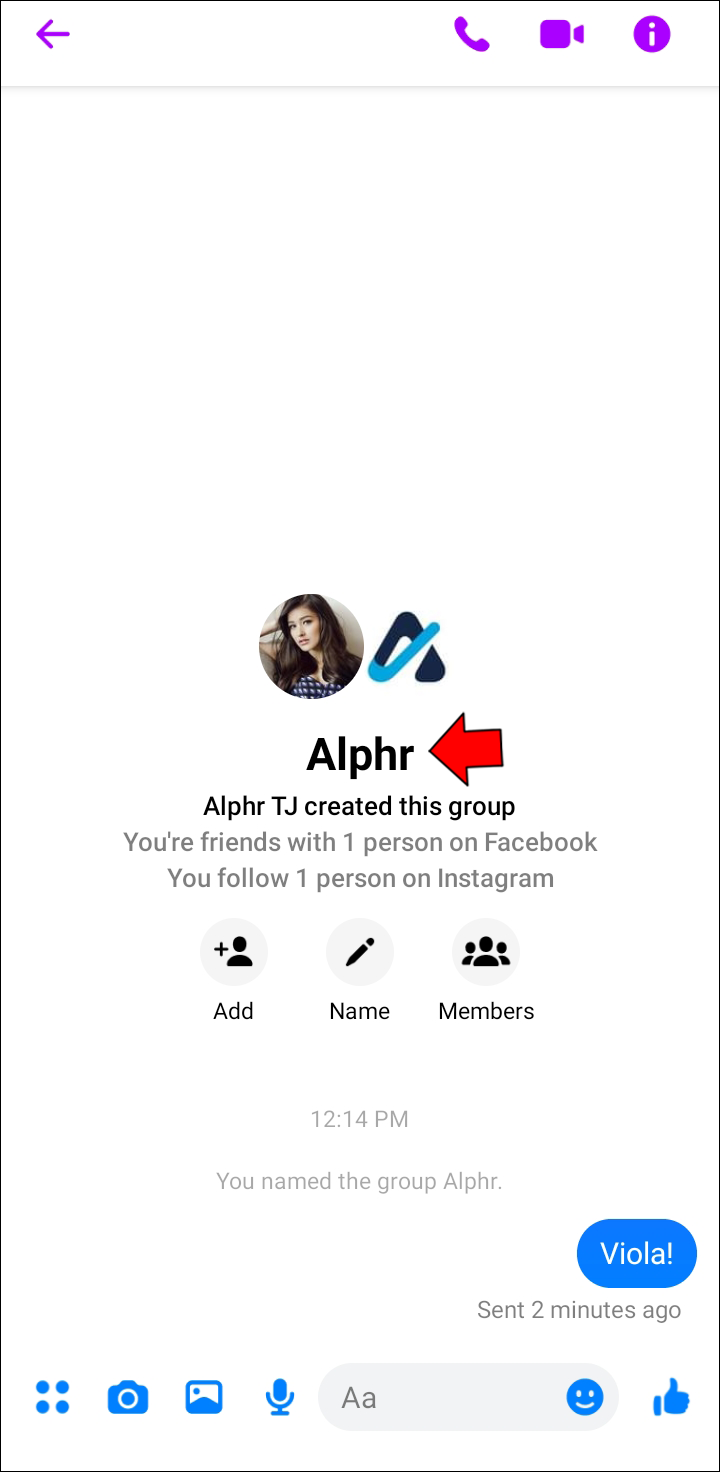Image resolution: width=720 pixels, height=1472 pixels.
Task: Go back using the purple arrow
Action: click(x=52, y=35)
